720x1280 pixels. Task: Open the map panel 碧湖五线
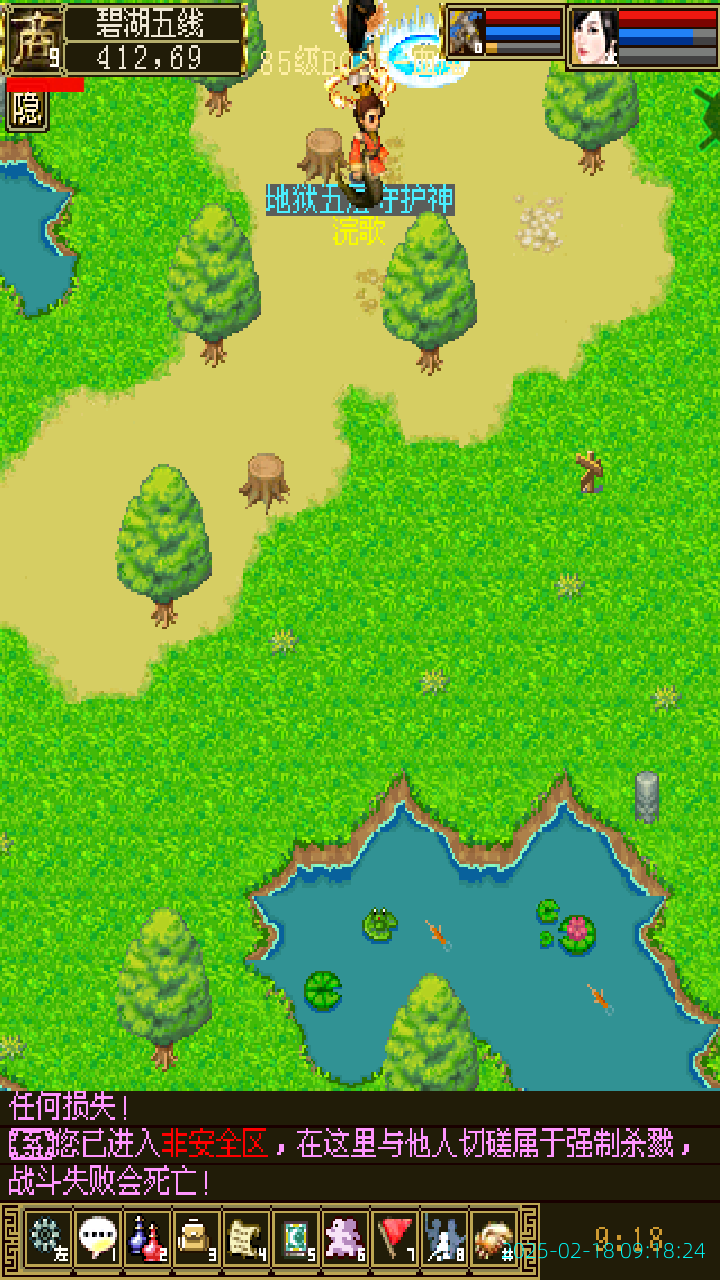(x=154, y=38)
